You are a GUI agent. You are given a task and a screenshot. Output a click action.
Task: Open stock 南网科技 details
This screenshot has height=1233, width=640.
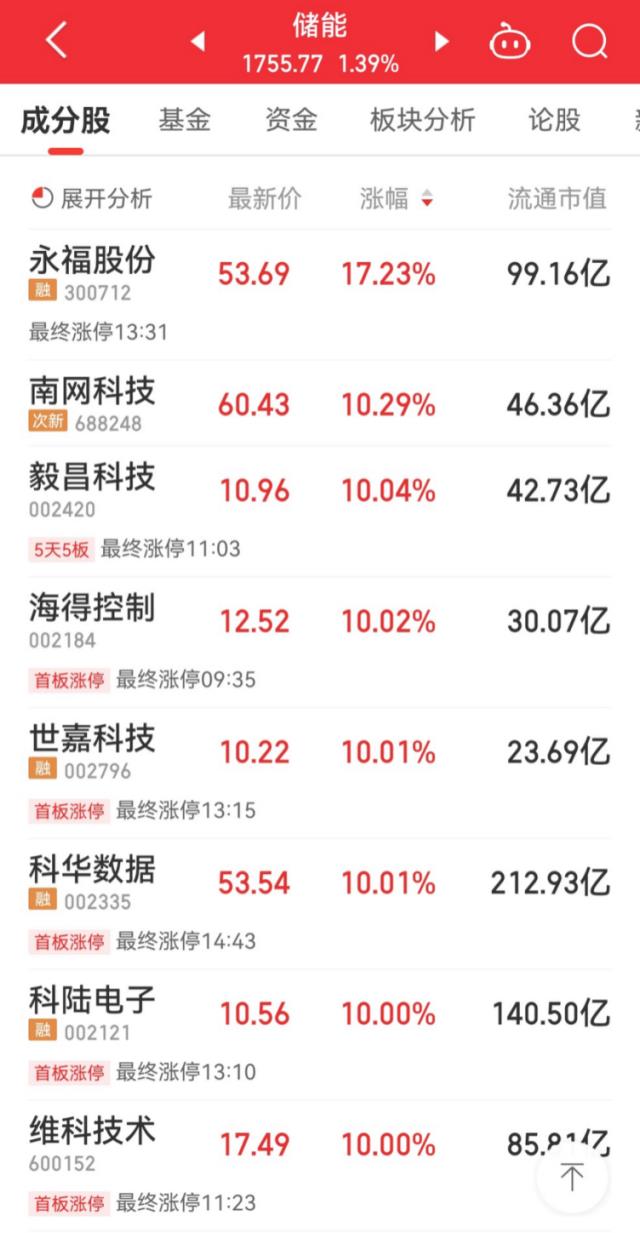tap(320, 404)
